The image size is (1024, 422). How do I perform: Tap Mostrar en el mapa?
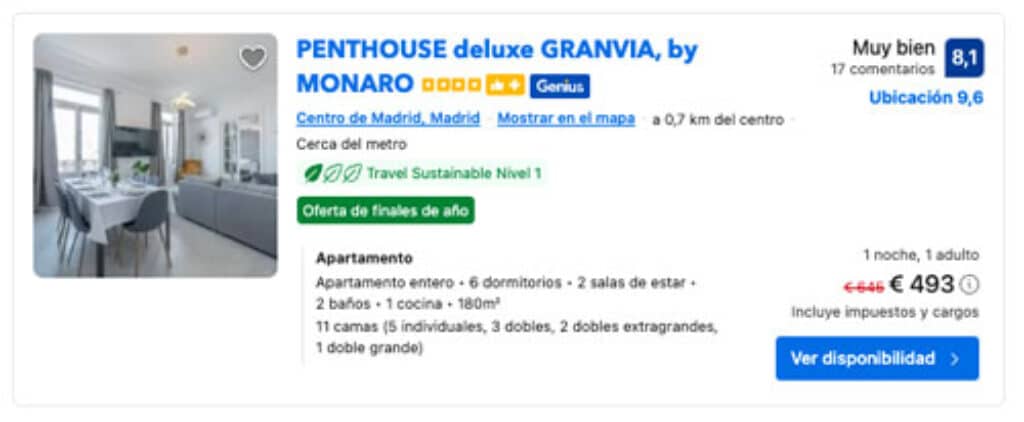coord(565,118)
